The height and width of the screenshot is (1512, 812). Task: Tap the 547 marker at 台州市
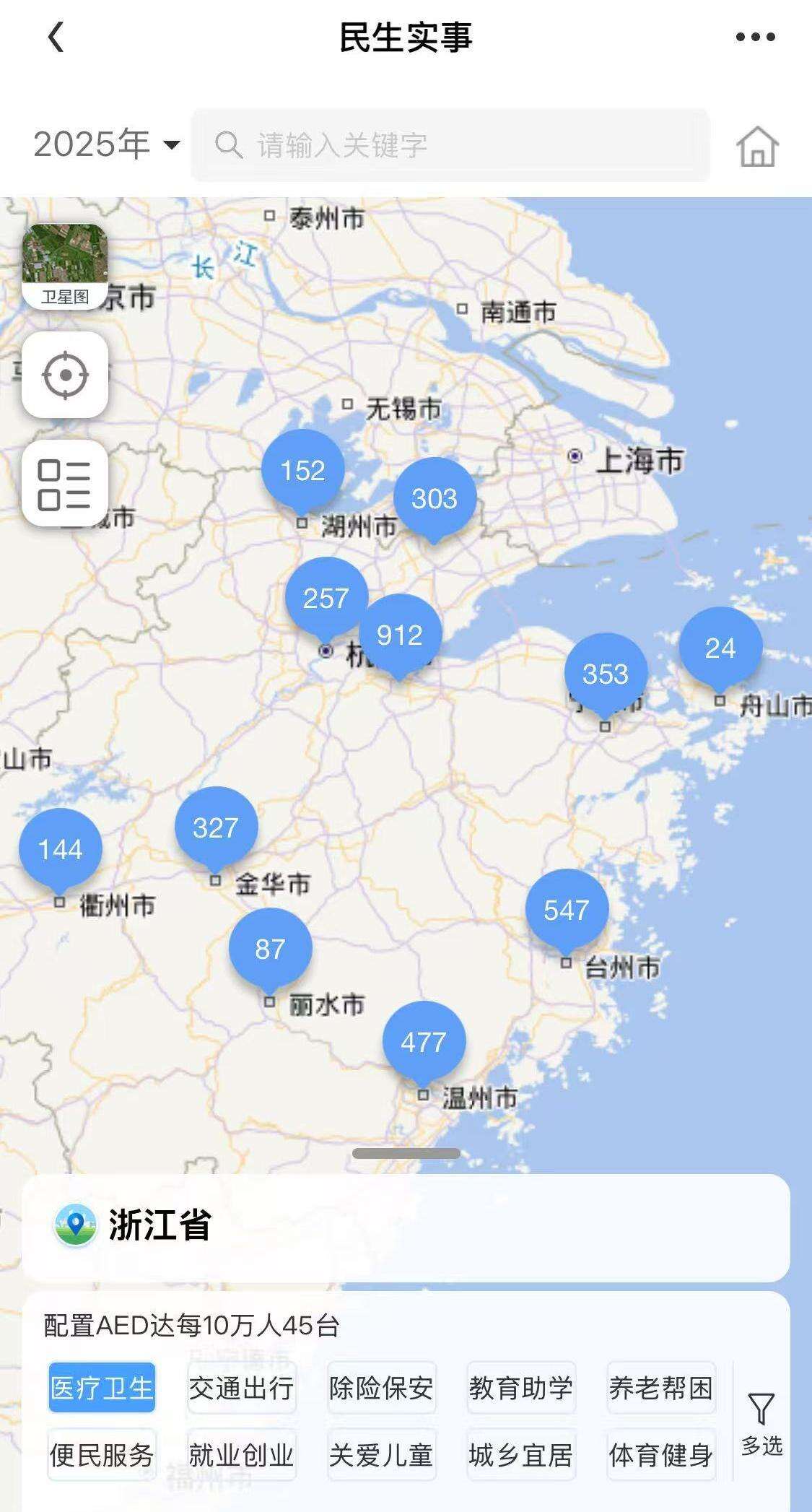(x=567, y=911)
